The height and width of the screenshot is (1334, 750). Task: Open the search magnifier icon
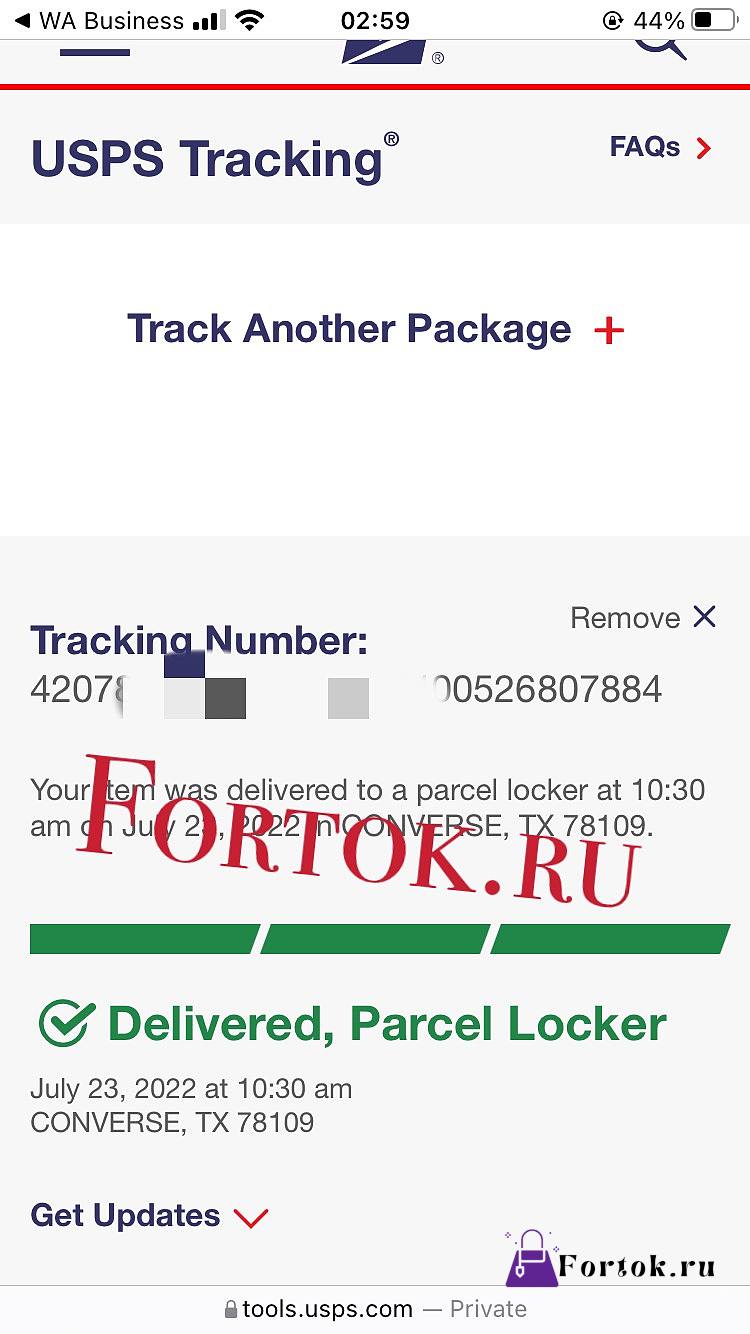662,48
